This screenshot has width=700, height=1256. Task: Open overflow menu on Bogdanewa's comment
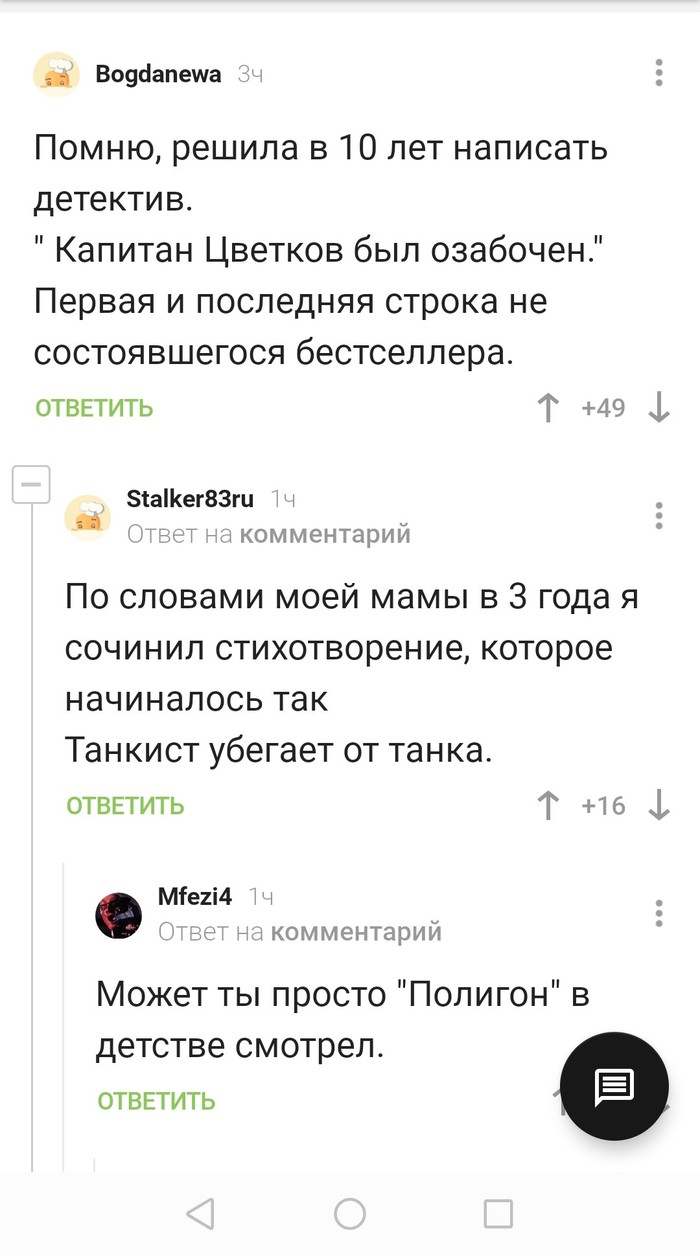click(658, 73)
